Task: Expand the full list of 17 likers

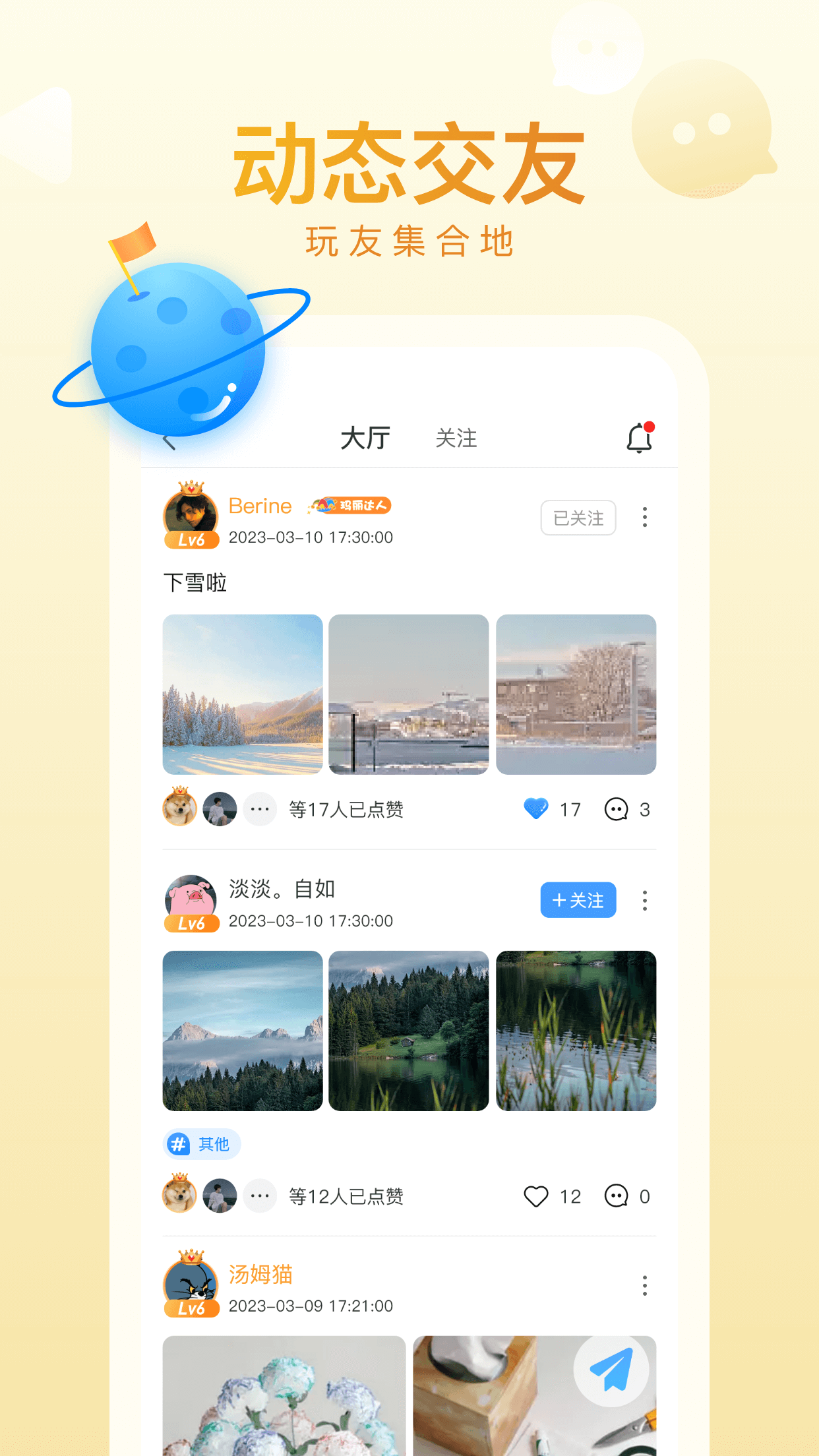Action: point(260,809)
